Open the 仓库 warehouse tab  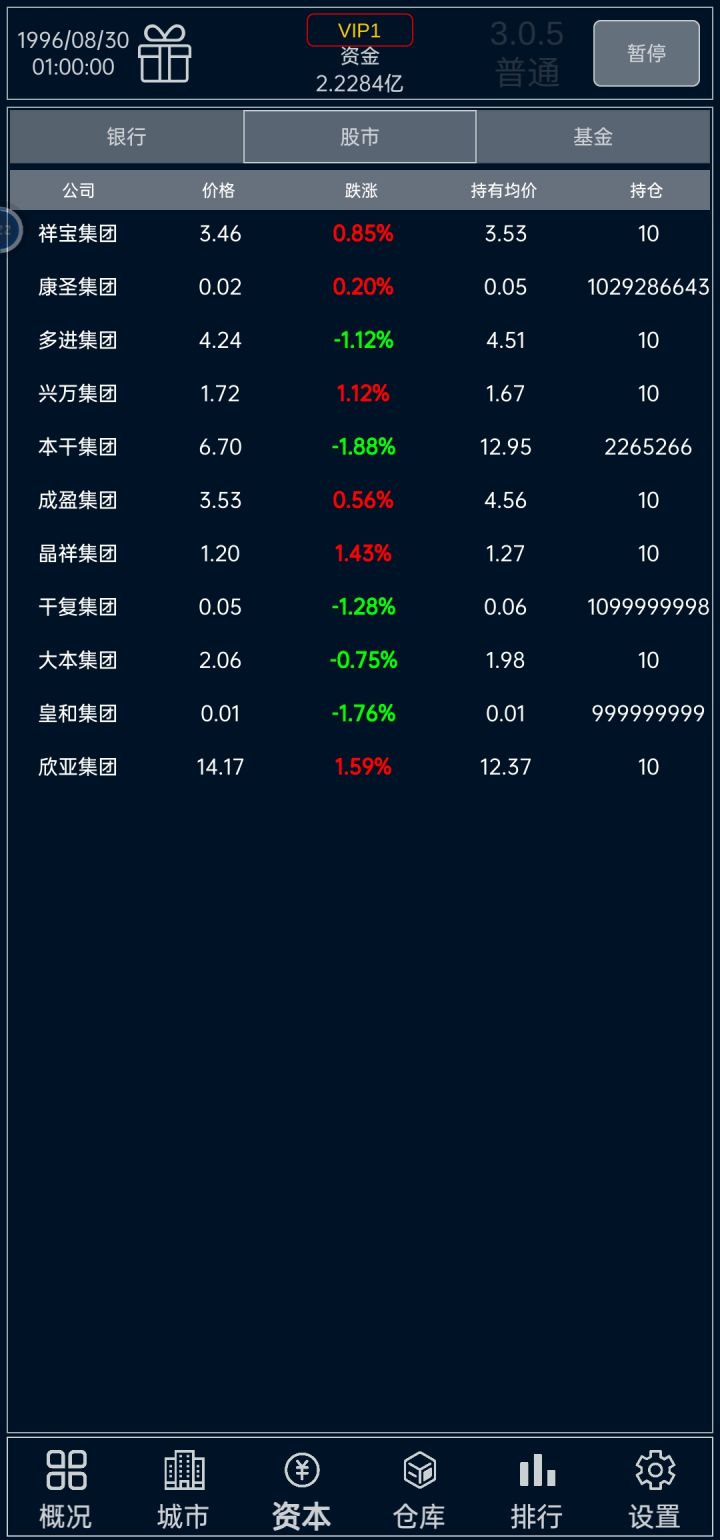[x=419, y=1489]
